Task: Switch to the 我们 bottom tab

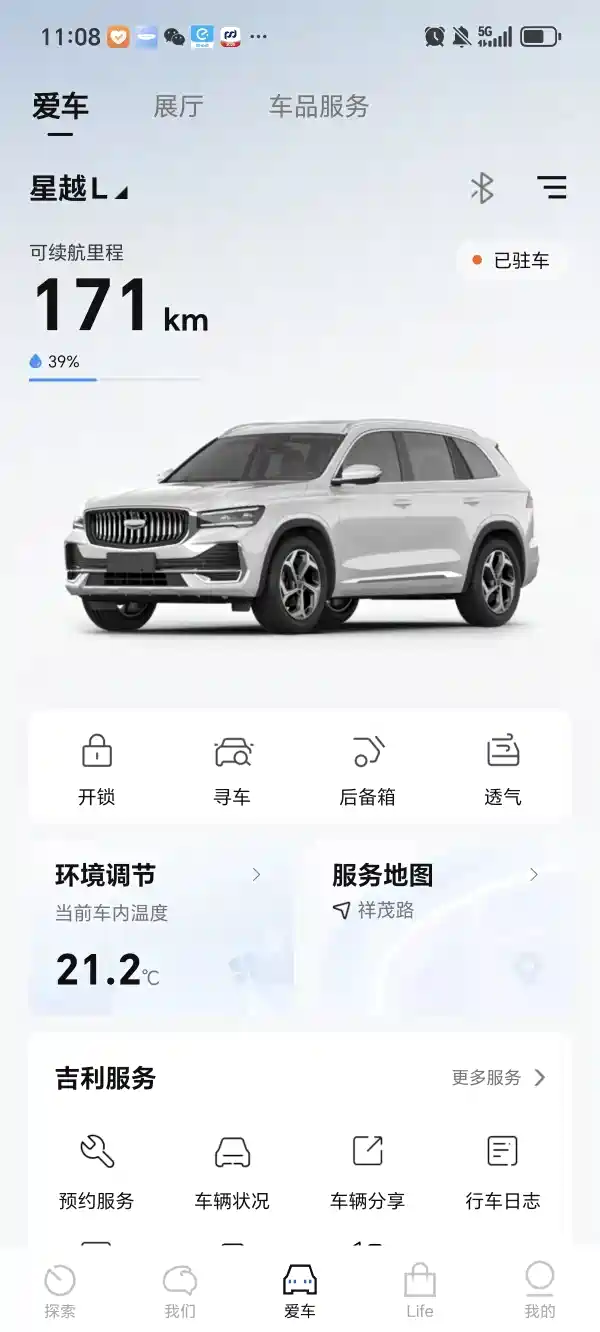Action: point(180,1290)
